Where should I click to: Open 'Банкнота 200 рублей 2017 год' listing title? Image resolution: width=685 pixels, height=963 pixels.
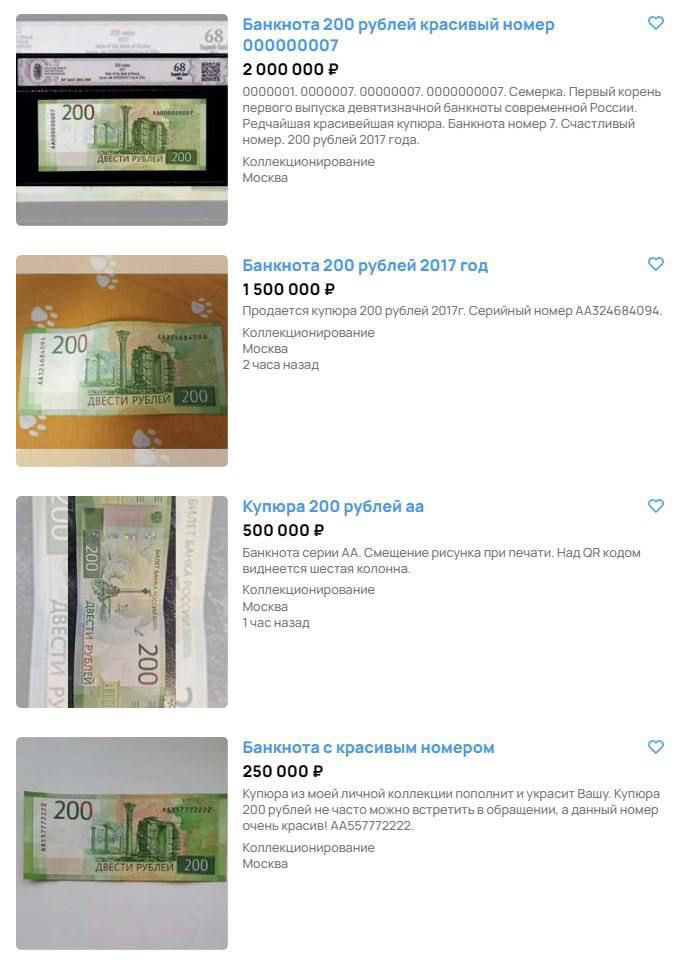tap(365, 265)
